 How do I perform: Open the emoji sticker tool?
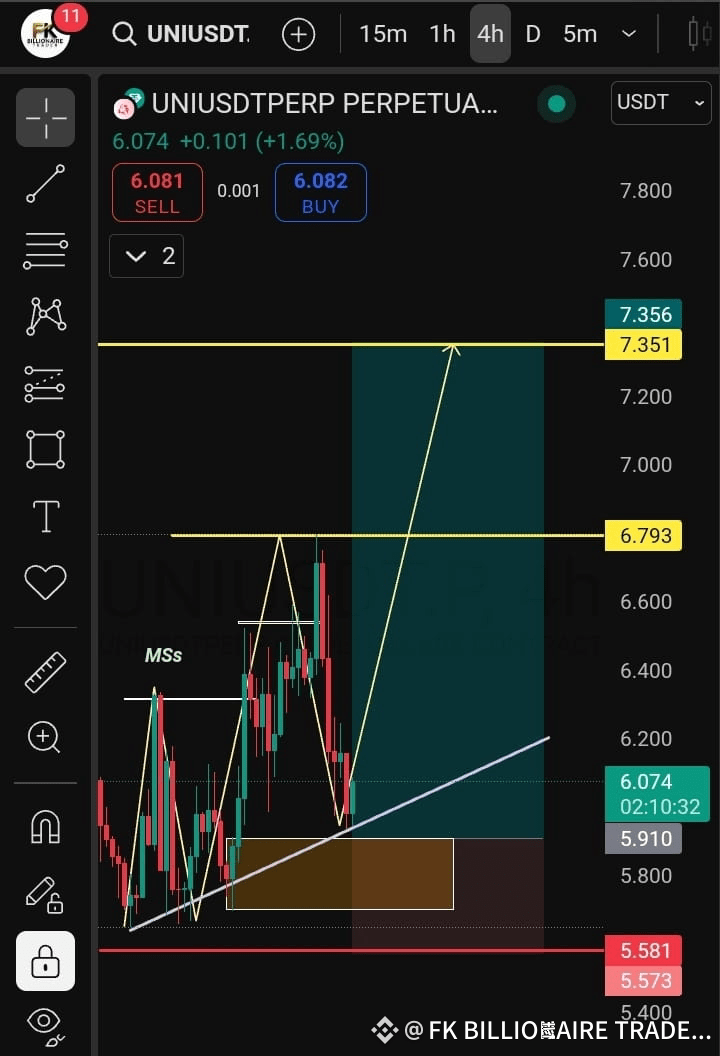45,582
